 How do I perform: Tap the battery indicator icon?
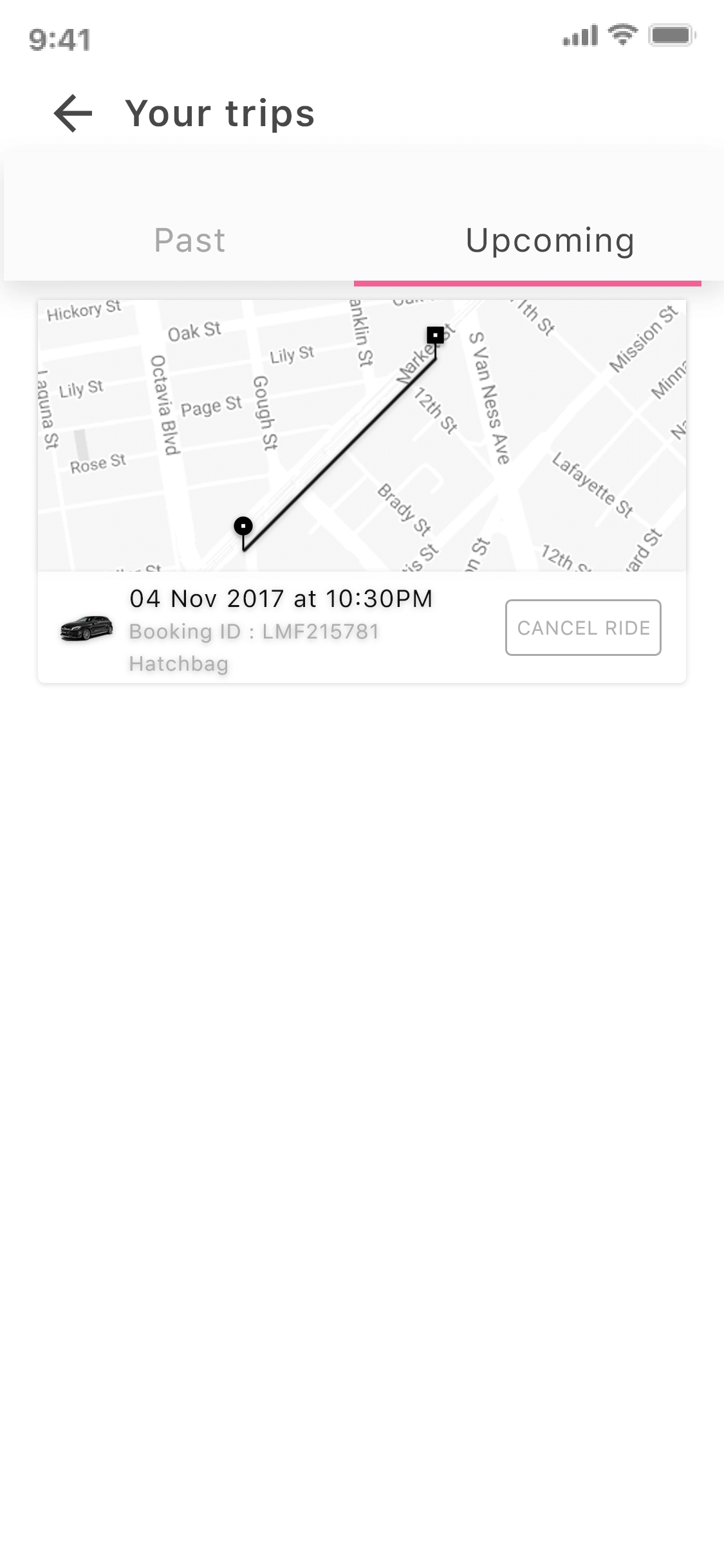click(x=671, y=37)
